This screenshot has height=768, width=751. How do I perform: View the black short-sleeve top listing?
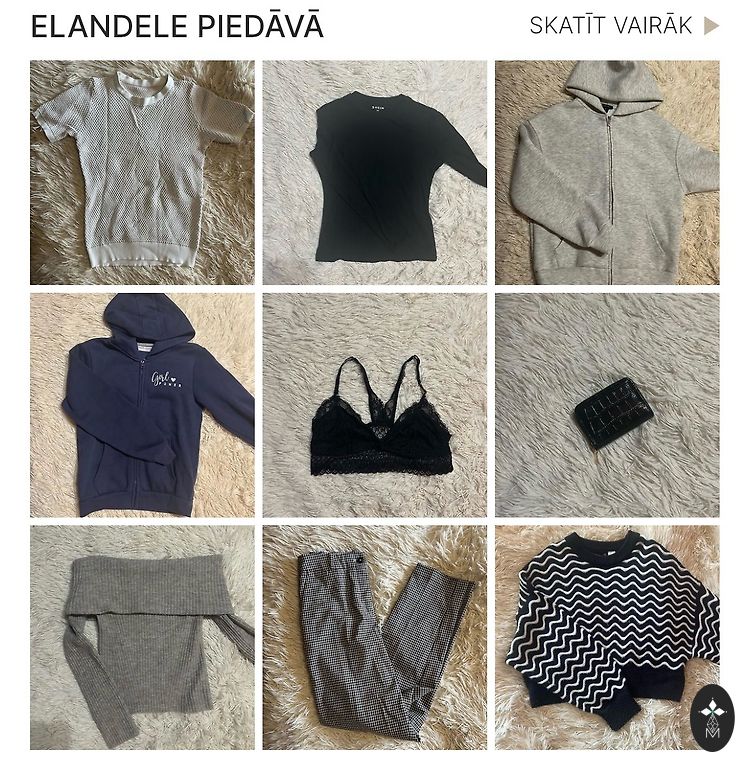click(374, 172)
